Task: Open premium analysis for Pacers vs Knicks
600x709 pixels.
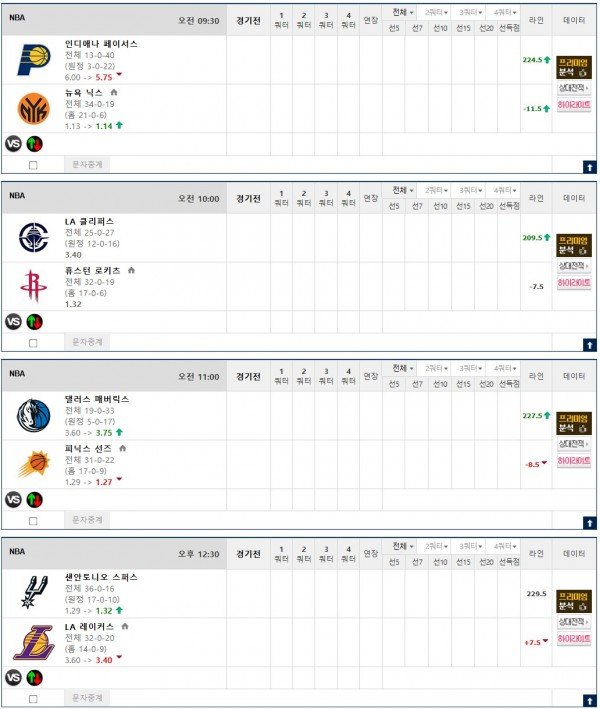Action: tap(574, 67)
